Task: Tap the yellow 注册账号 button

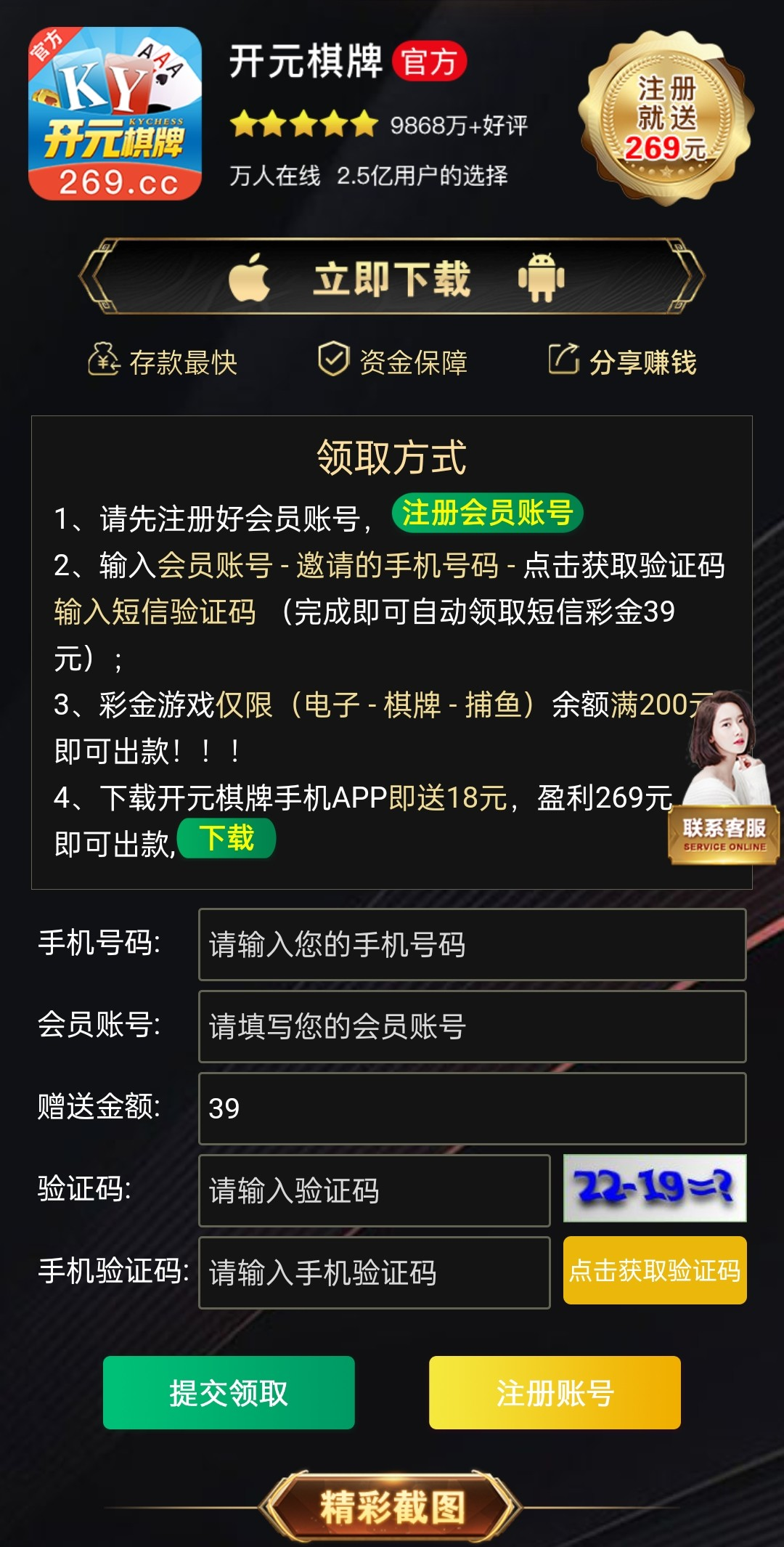Action: coord(555,1392)
